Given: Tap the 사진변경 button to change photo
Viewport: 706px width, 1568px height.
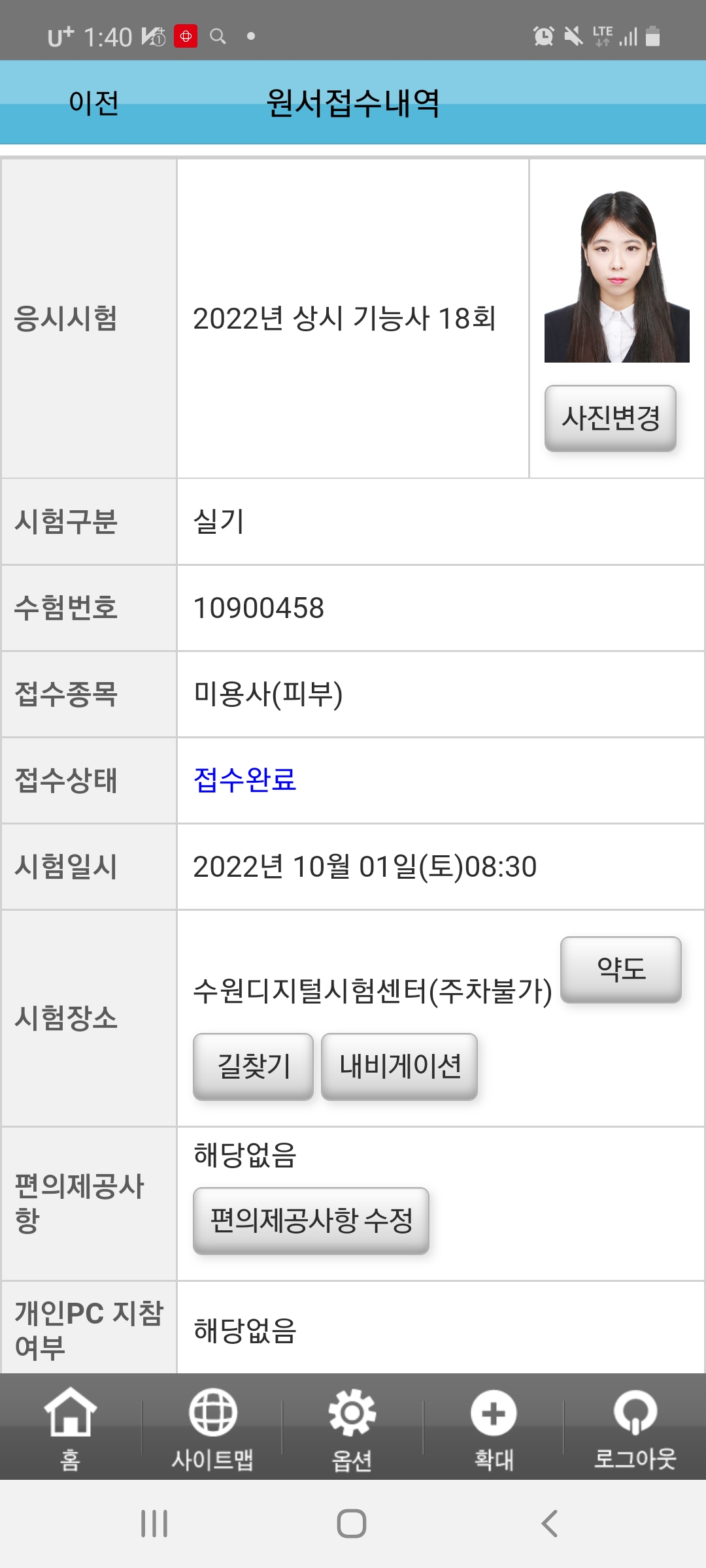Looking at the screenshot, I should point(611,418).
